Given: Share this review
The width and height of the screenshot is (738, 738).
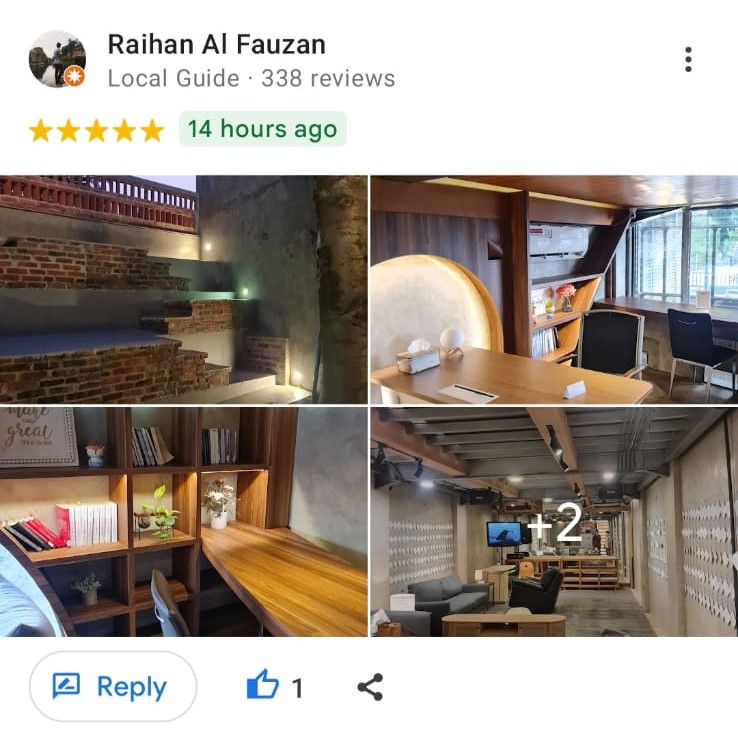Looking at the screenshot, I should [x=370, y=687].
